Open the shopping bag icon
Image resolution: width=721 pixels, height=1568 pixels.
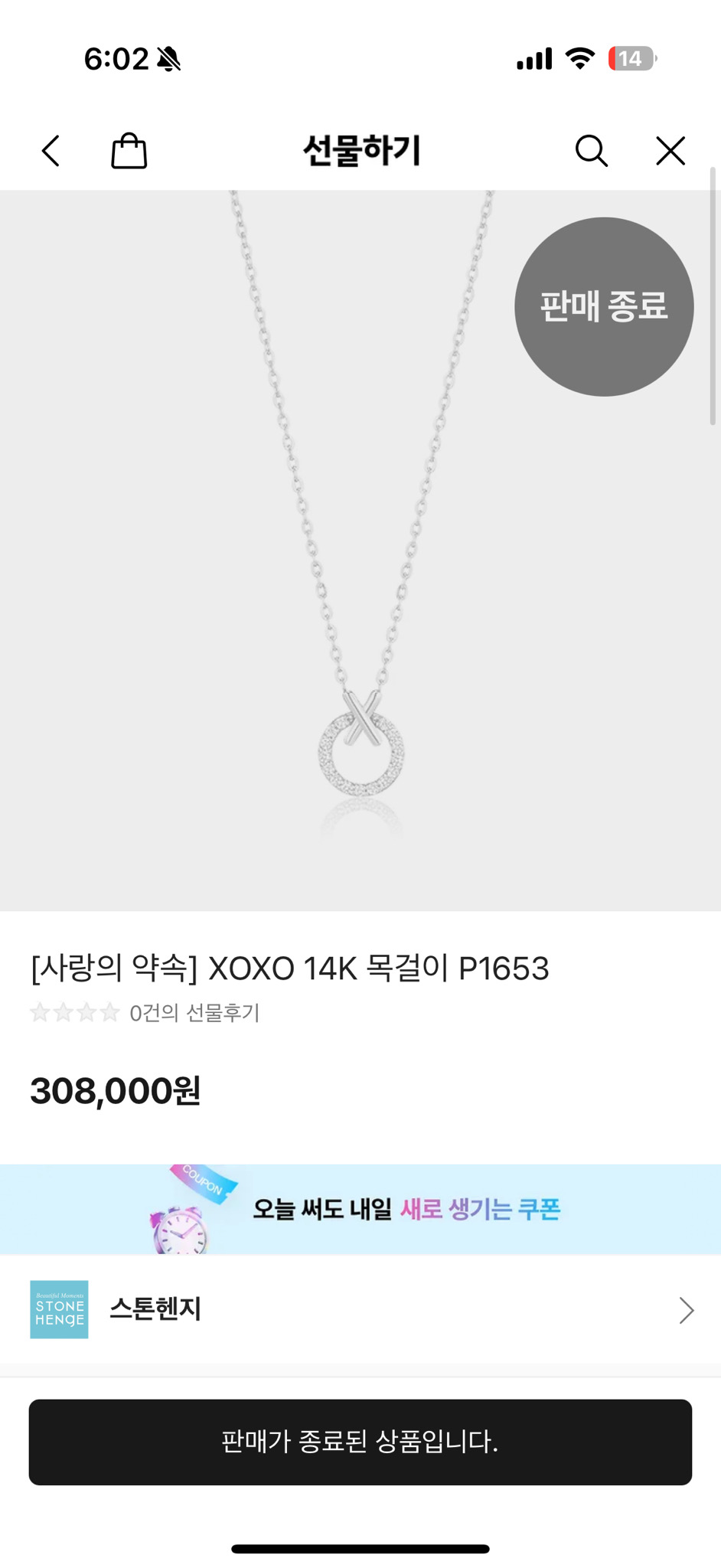(129, 150)
